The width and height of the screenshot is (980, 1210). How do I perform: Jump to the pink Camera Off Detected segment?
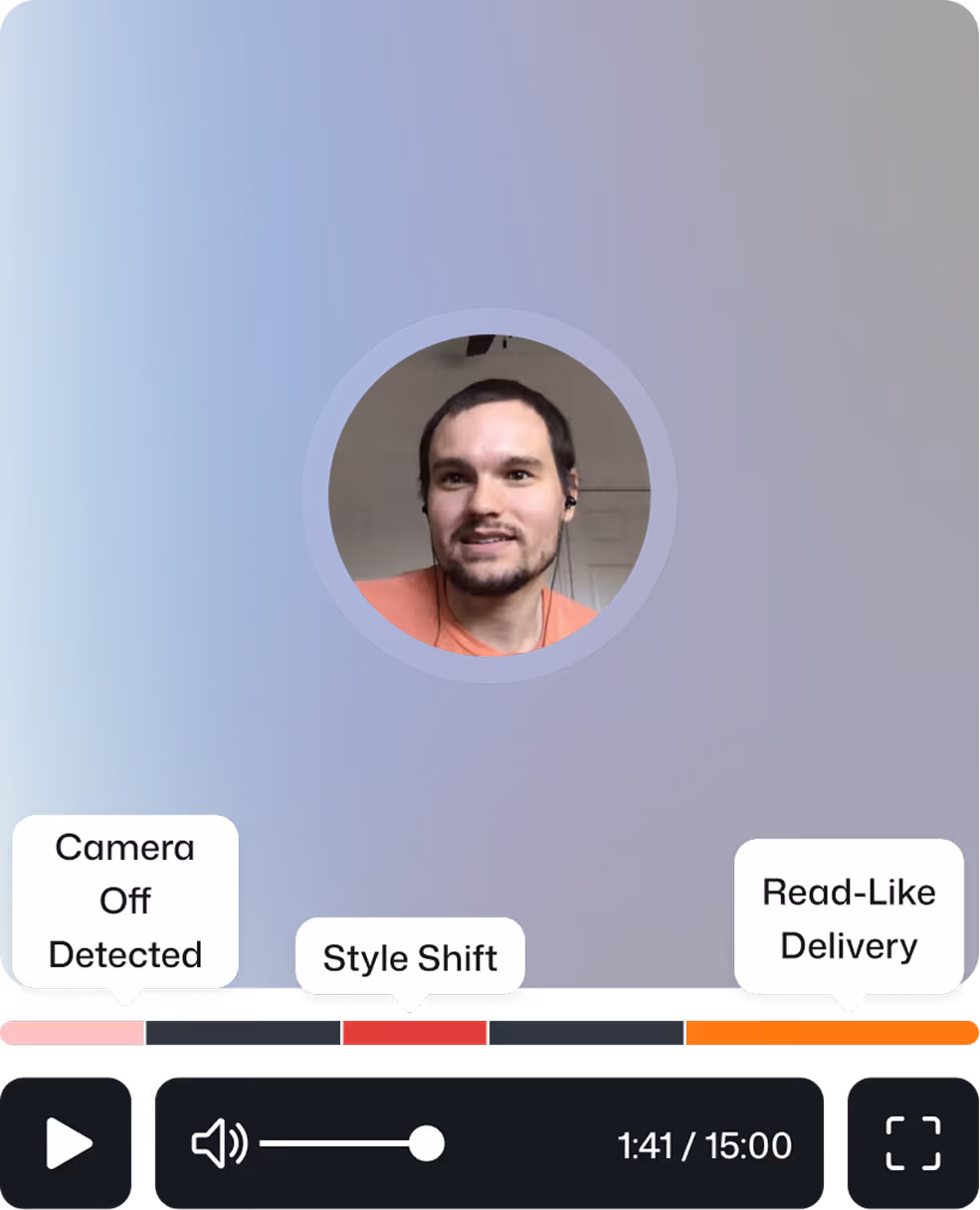coord(73,1033)
